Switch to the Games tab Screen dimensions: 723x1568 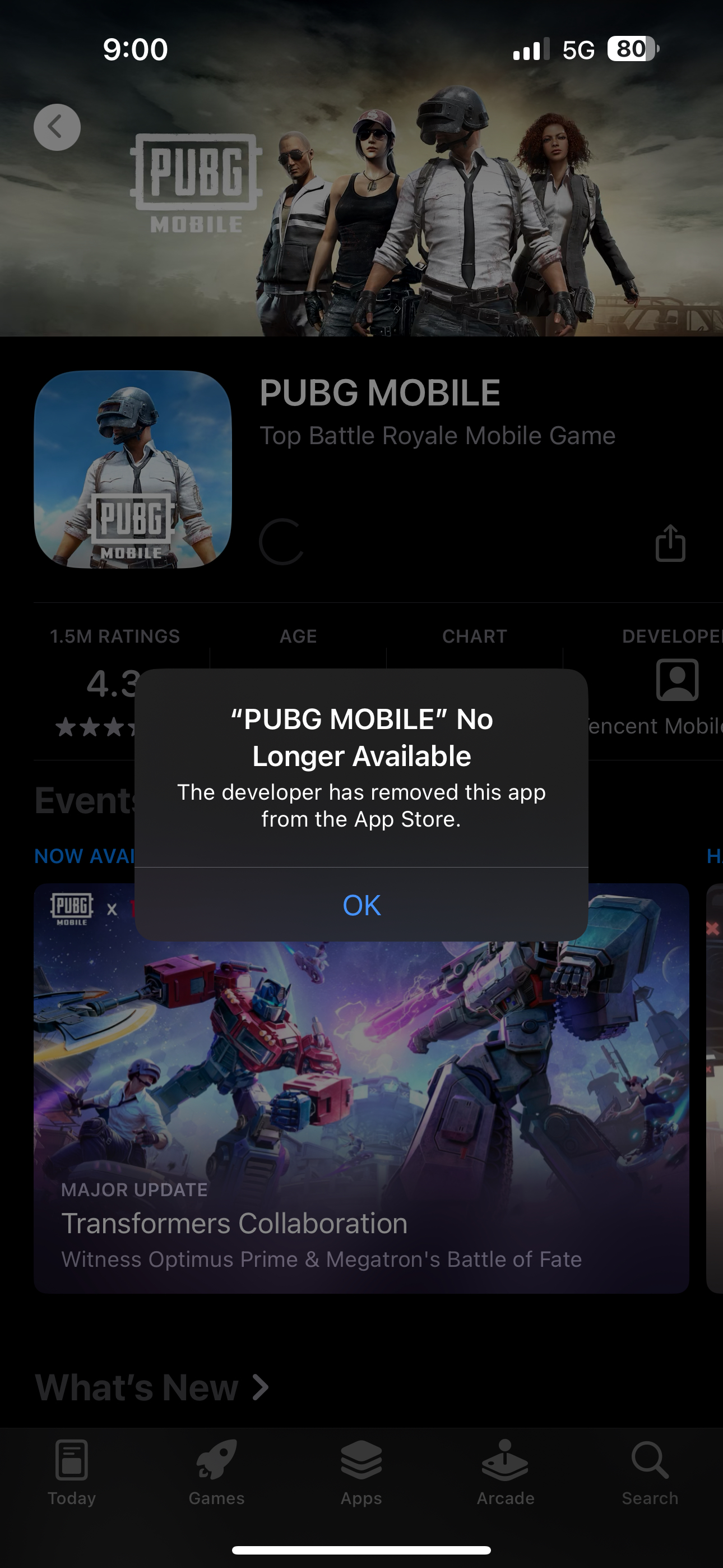217,1473
